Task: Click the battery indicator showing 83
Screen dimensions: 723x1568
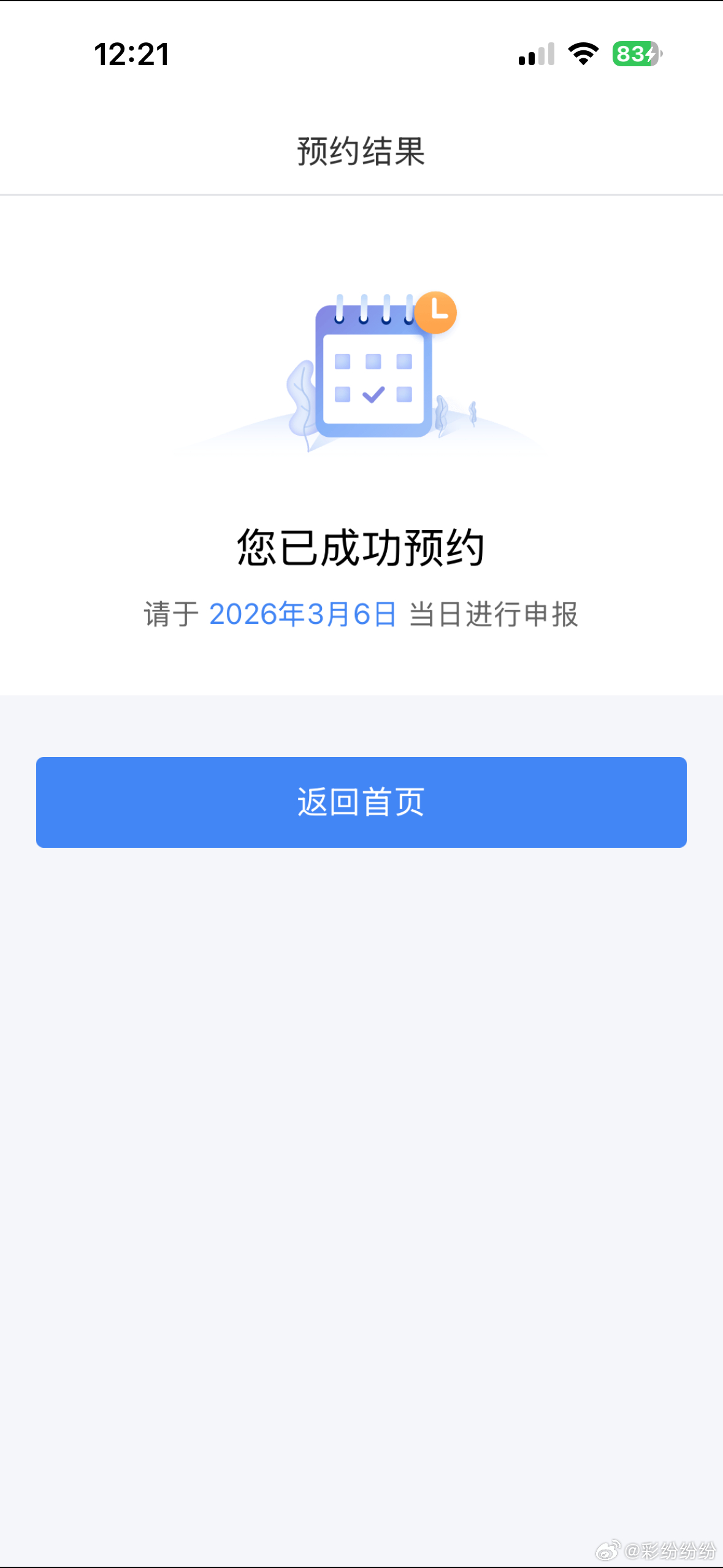Action: [635, 55]
